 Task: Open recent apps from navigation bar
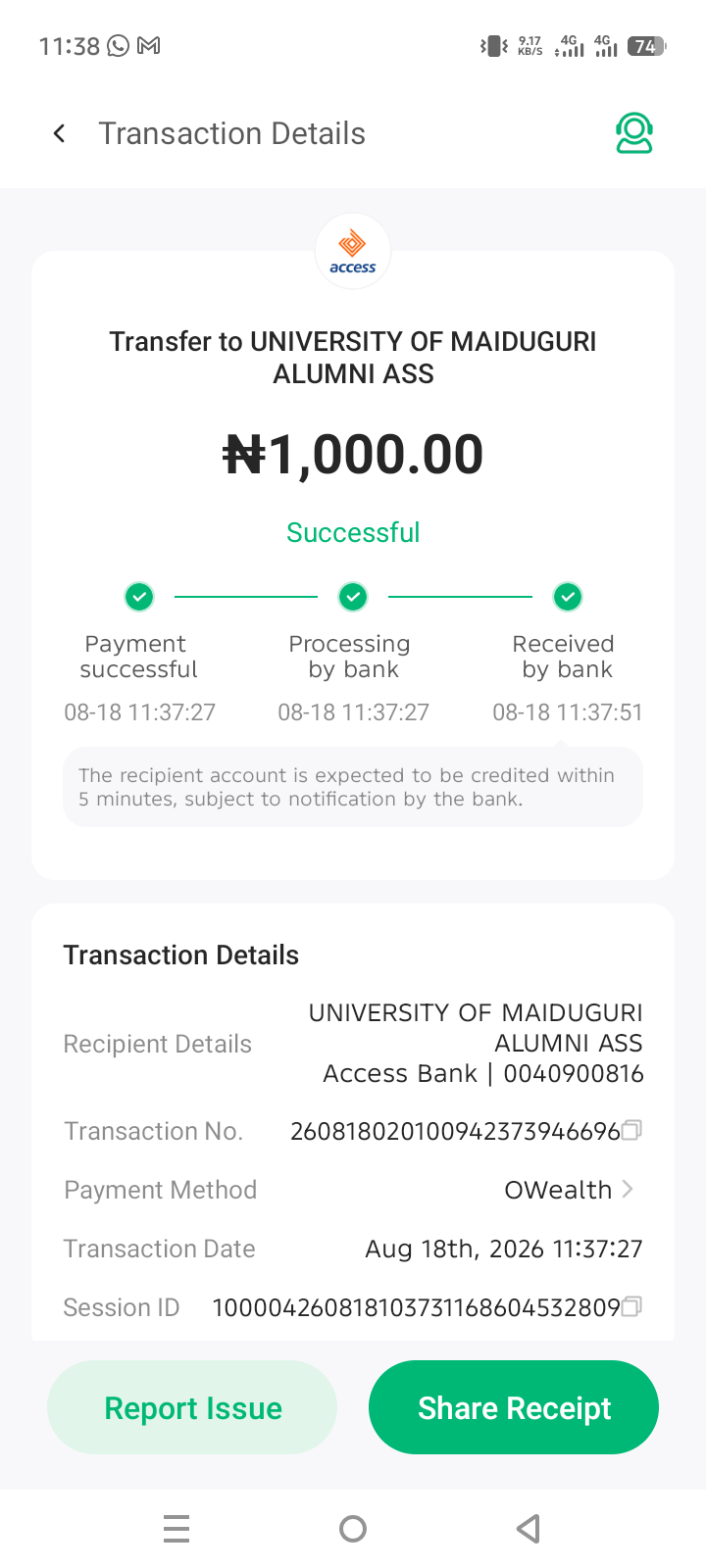(176, 1529)
